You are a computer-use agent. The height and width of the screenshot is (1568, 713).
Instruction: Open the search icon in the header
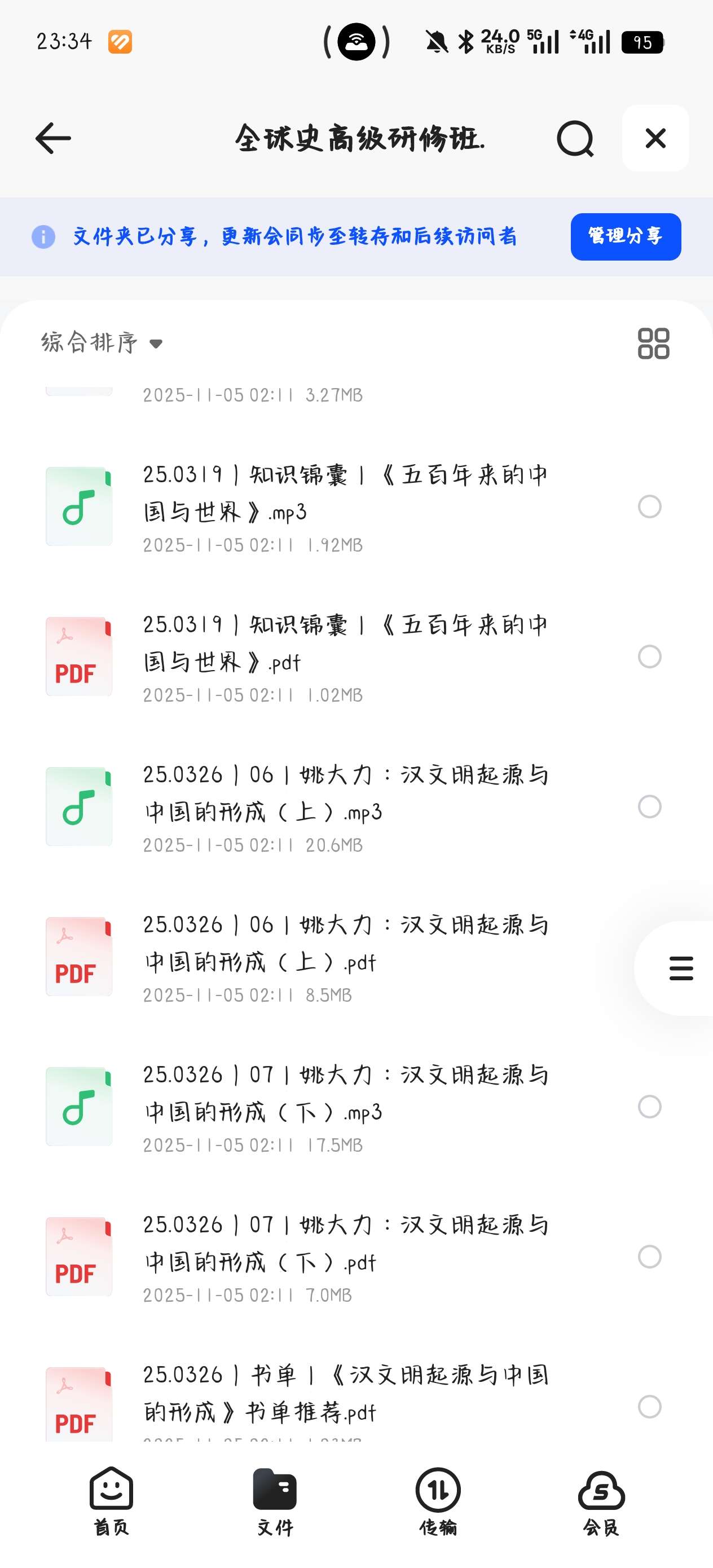[x=575, y=138]
